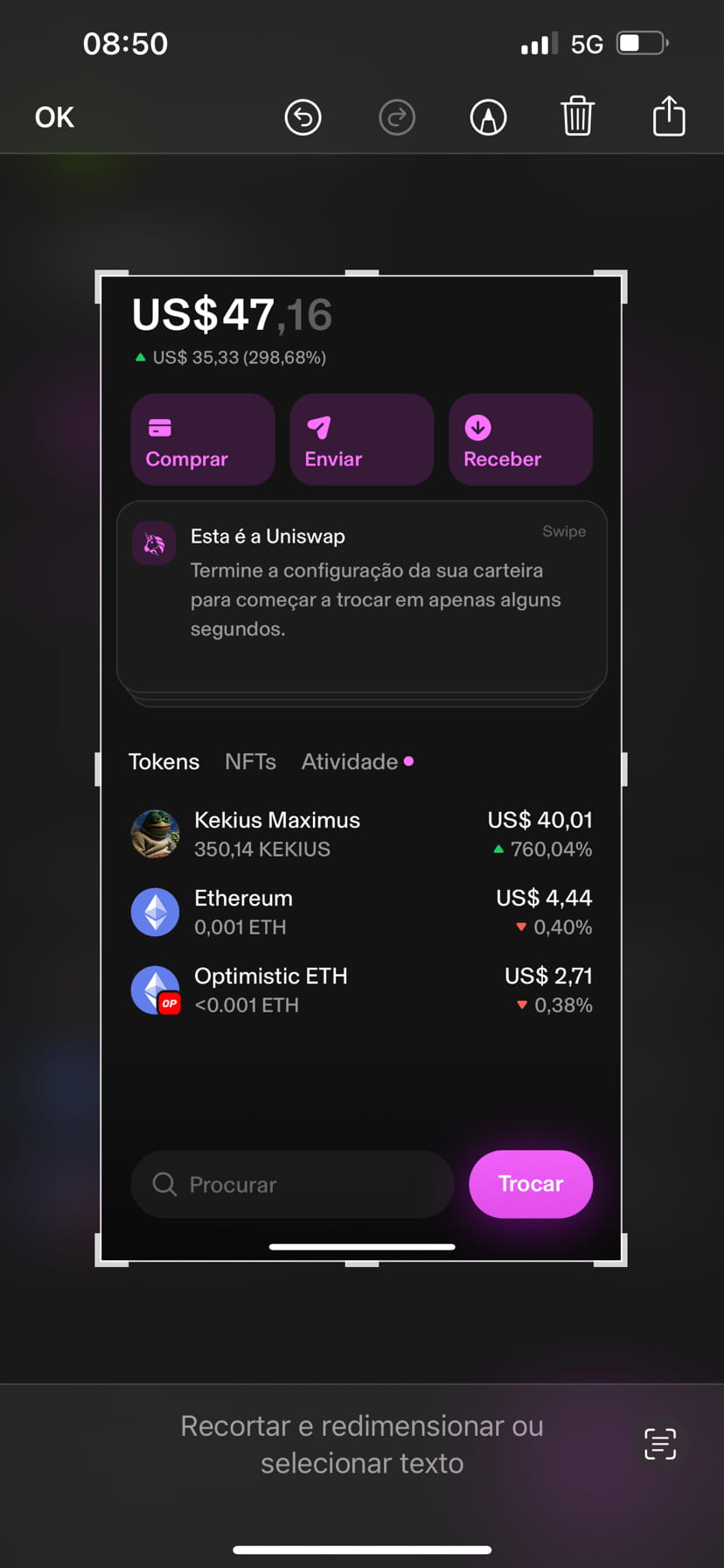
Task: Open the markup pen tools
Action: (x=488, y=117)
